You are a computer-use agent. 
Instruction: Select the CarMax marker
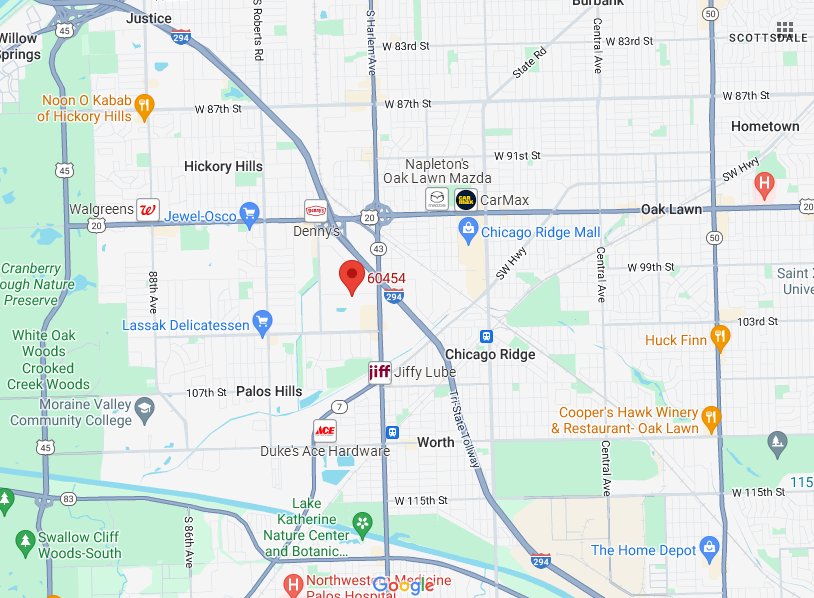[465, 199]
